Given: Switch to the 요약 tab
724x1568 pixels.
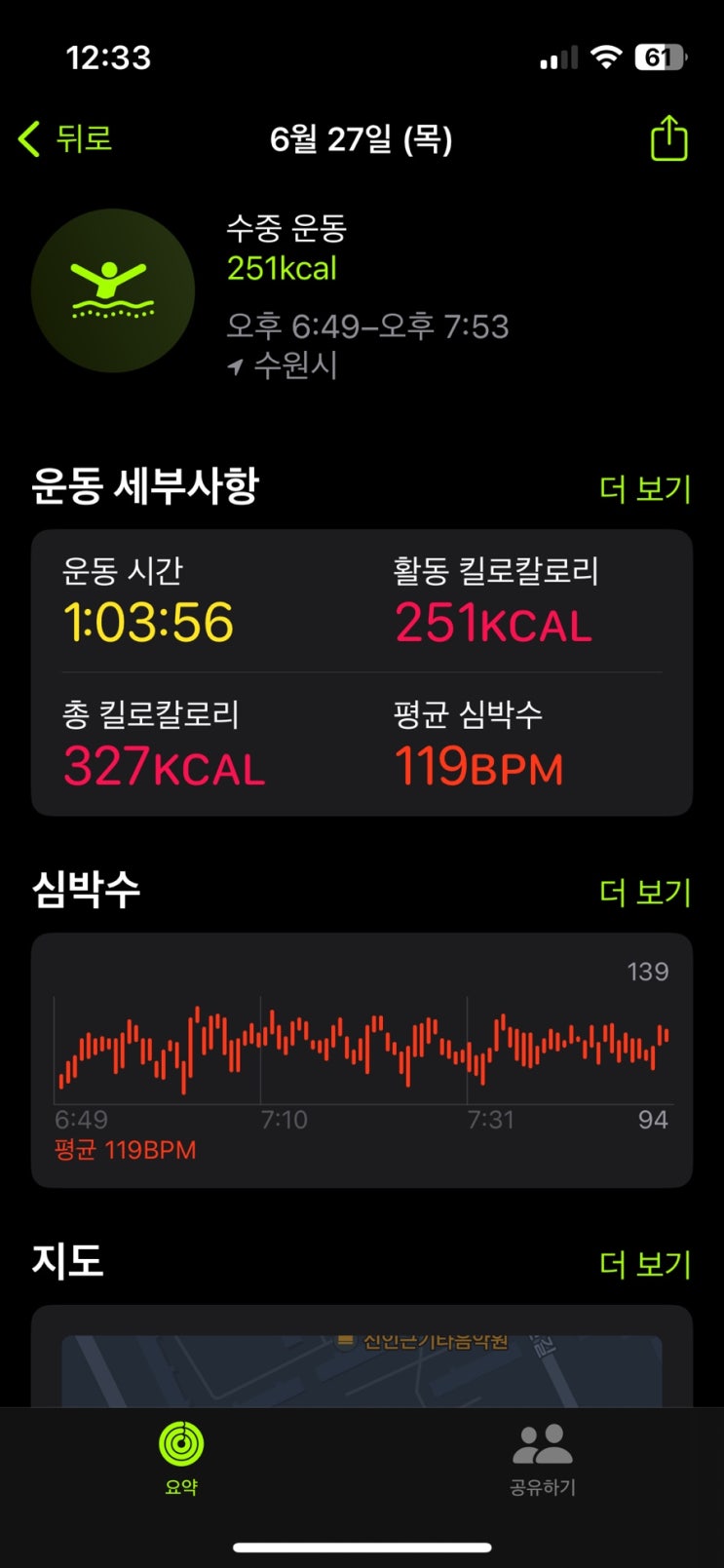Looking at the screenshot, I should click(x=181, y=1457).
